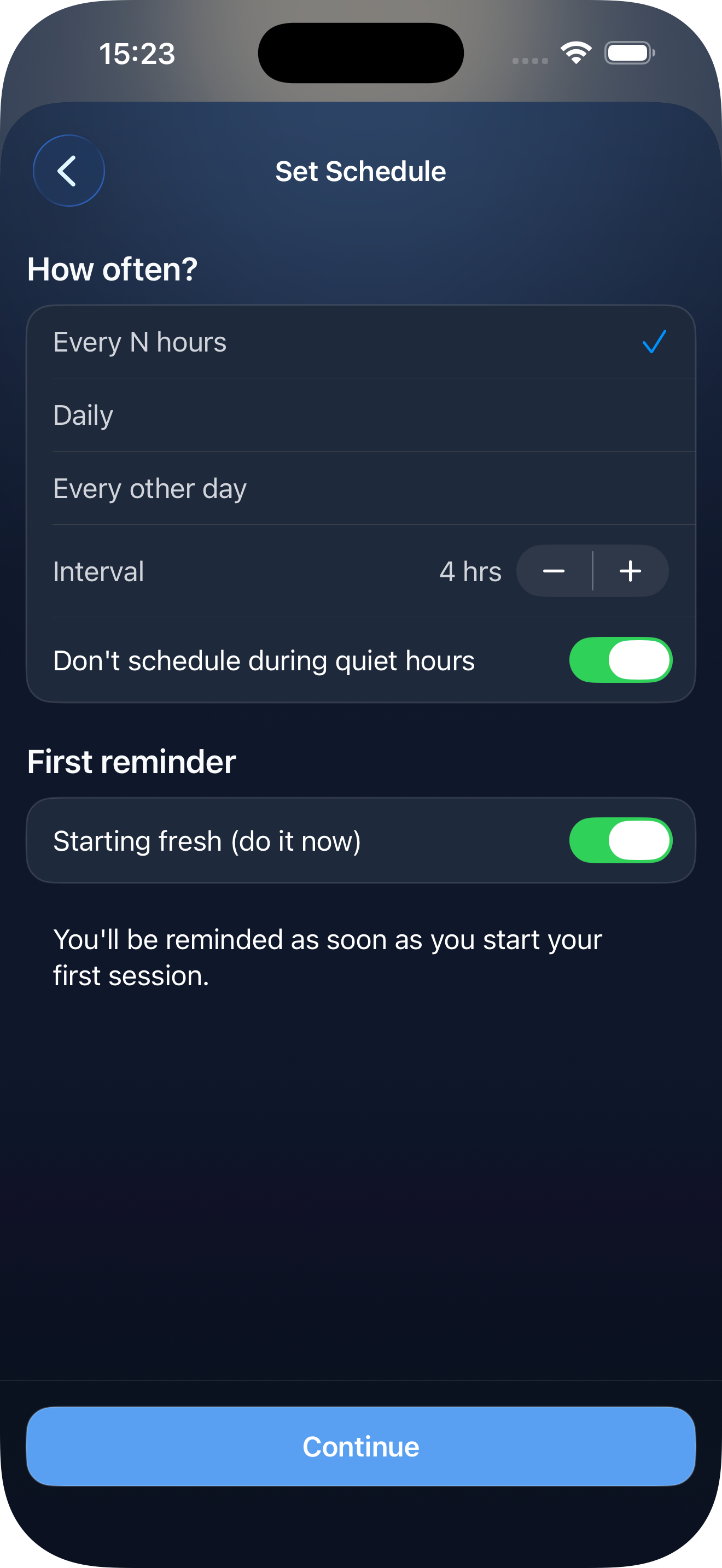Image resolution: width=722 pixels, height=1568 pixels.
Task: Tap the Set Schedule title
Action: [361, 171]
